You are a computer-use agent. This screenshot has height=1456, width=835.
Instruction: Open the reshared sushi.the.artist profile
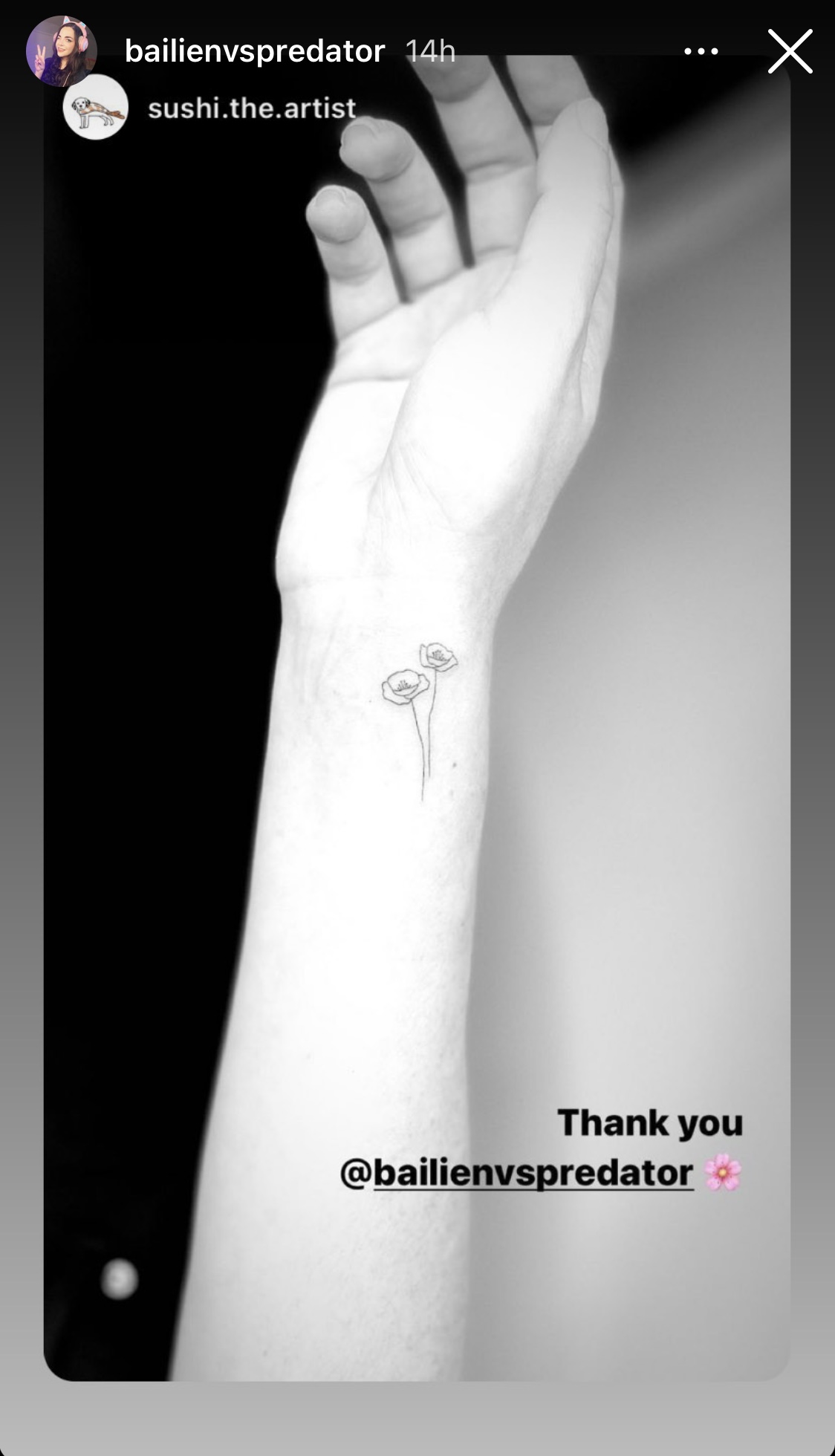coord(251,108)
